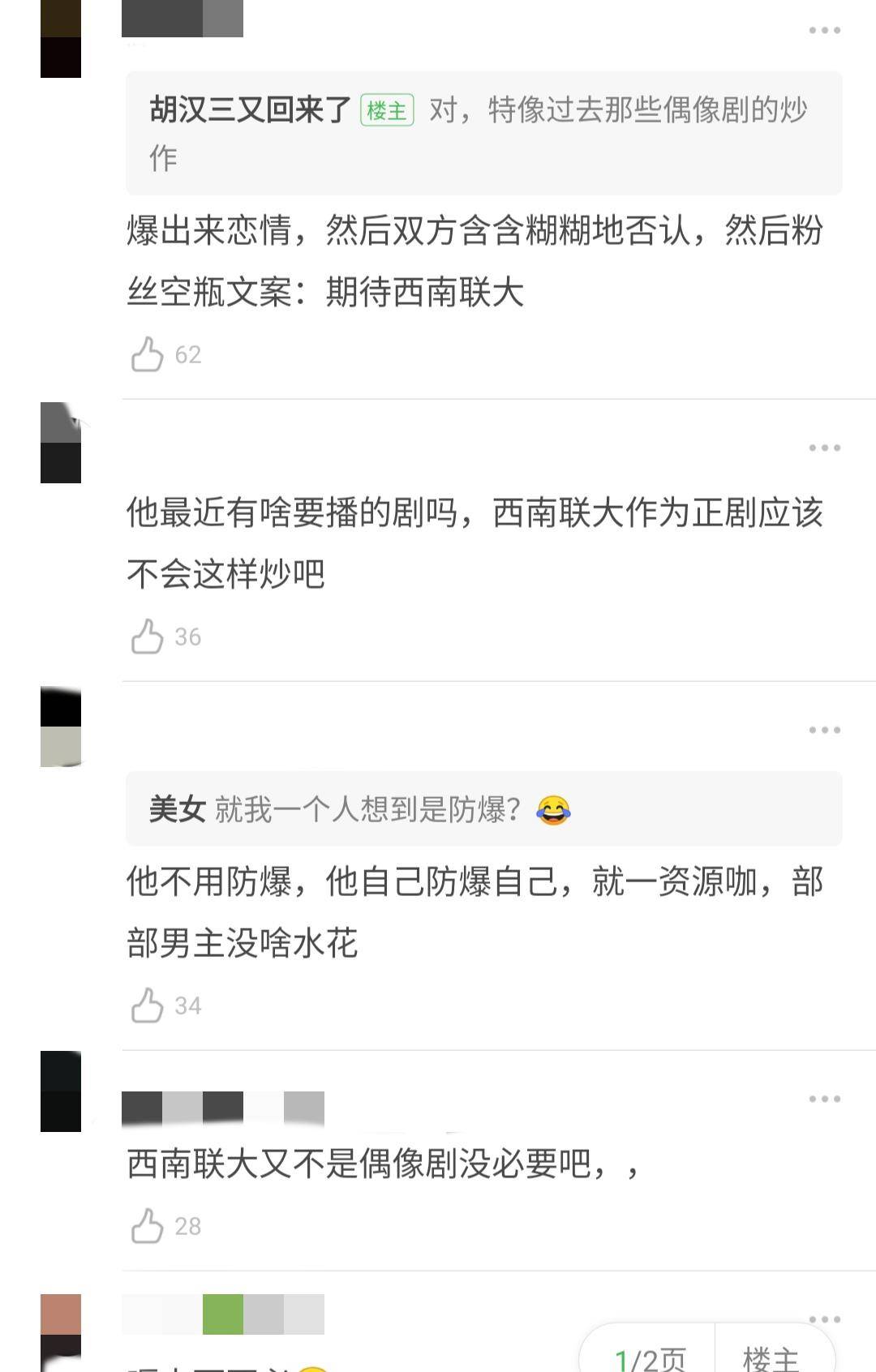
Task: Open the quoted reply from 美女
Action: point(483,809)
